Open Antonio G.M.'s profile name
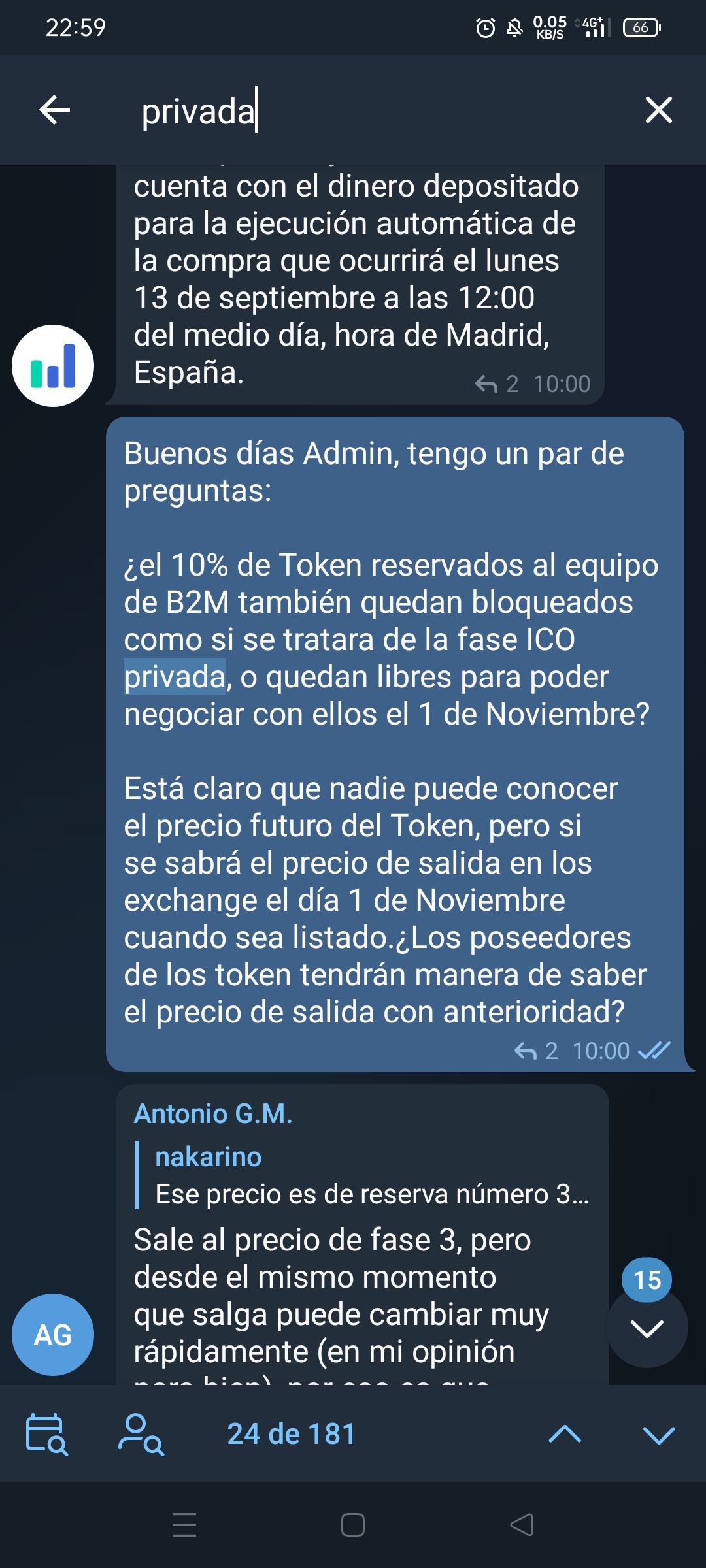Screen dimensions: 706x1568 [213, 1114]
